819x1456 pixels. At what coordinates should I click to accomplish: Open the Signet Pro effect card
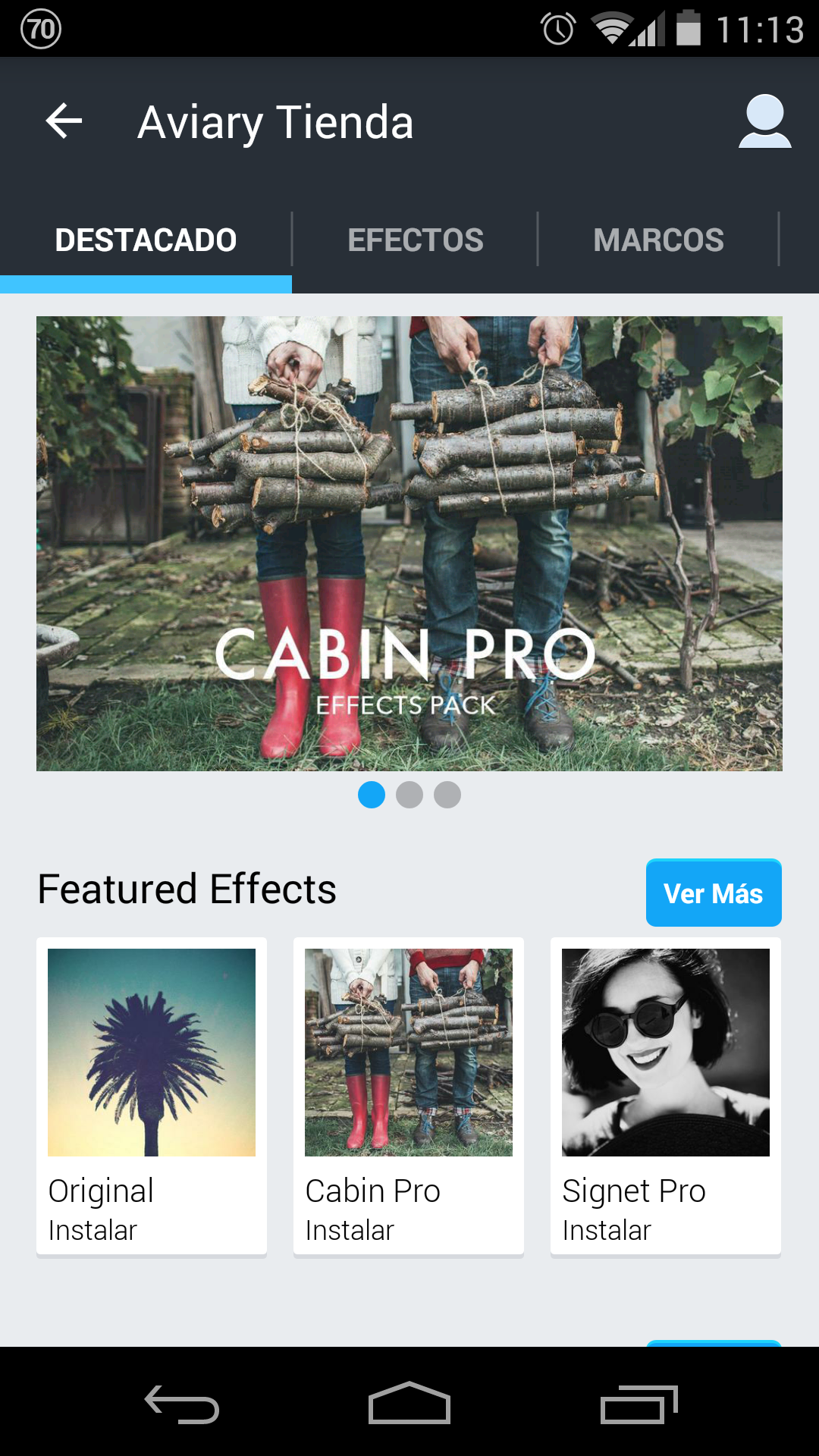click(x=666, y=1097)
